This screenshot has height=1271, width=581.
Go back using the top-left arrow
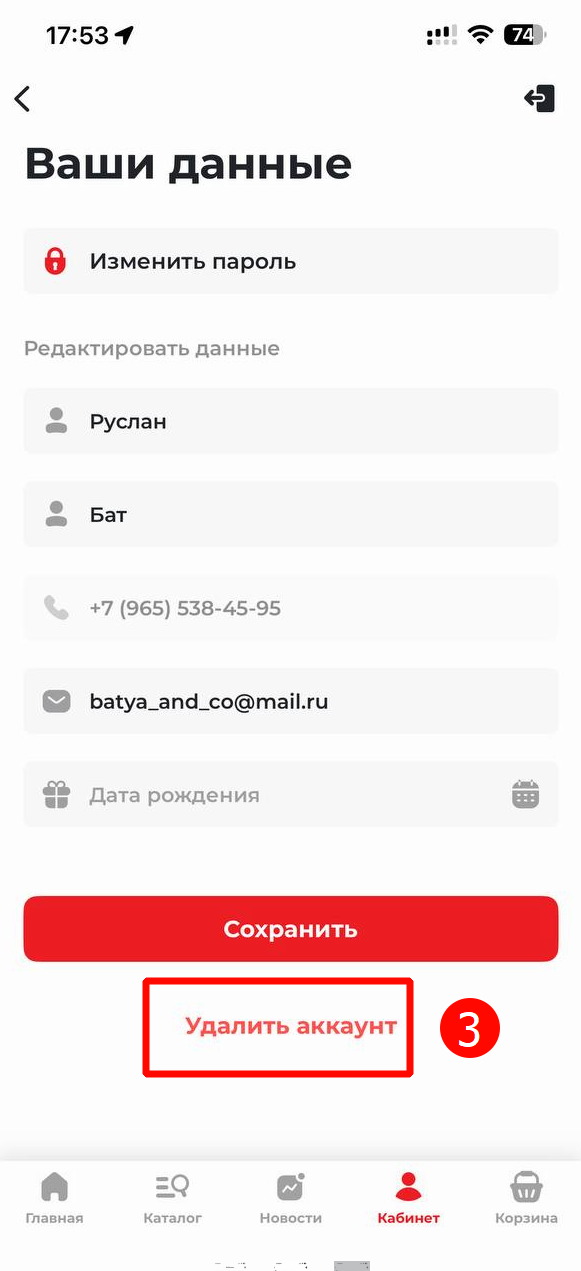[22, 98]
